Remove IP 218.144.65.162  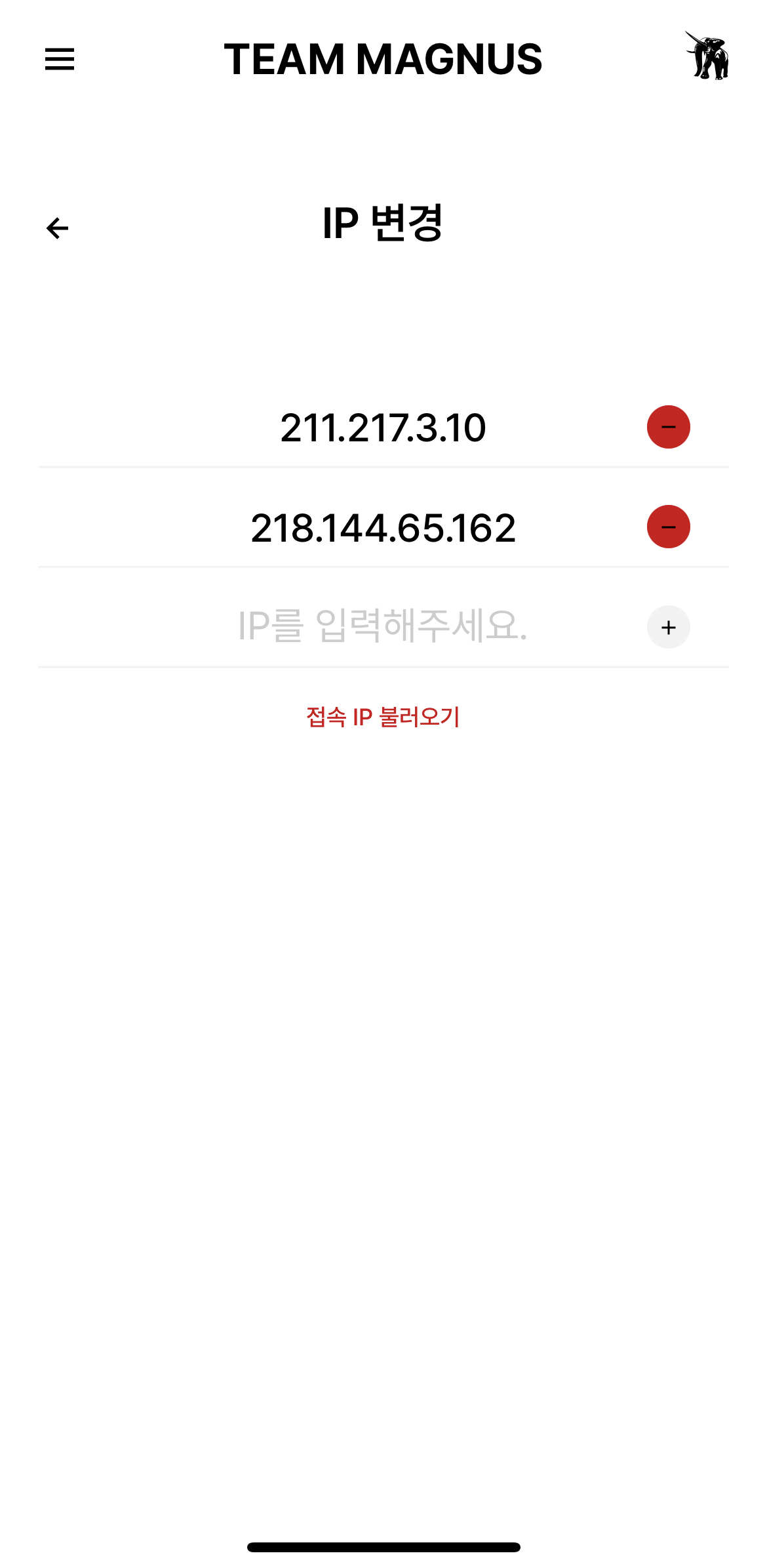(668, 527)
